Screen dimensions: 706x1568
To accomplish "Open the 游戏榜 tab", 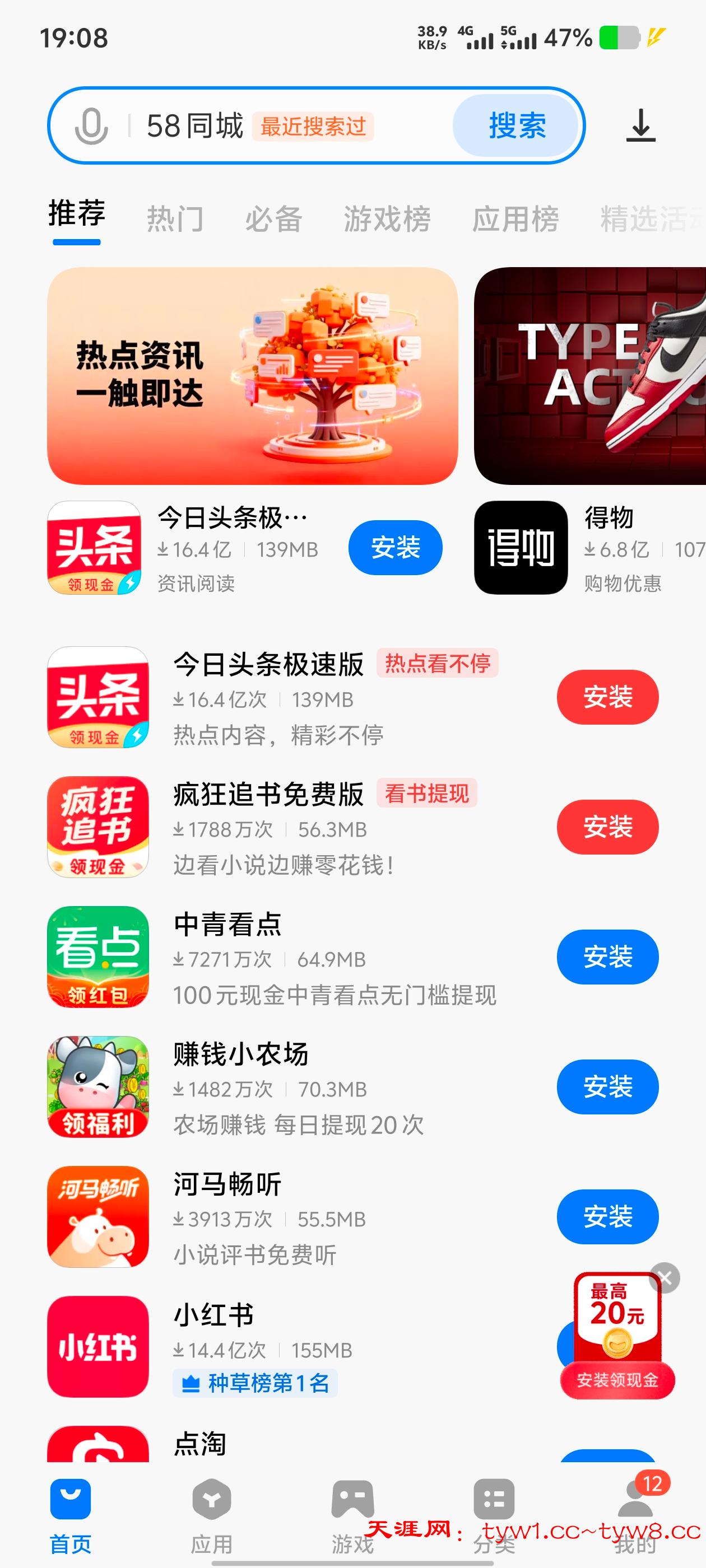I will [x=387, y=218].
